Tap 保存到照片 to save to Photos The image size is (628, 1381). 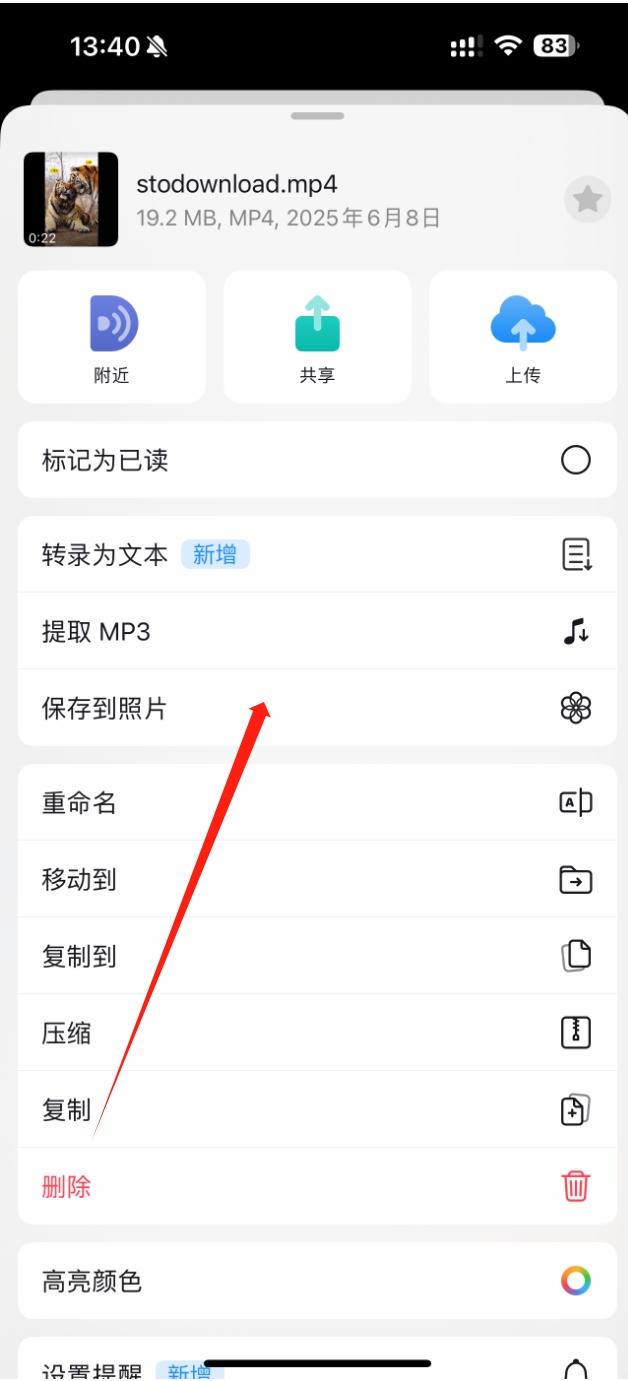click(317, 709)
